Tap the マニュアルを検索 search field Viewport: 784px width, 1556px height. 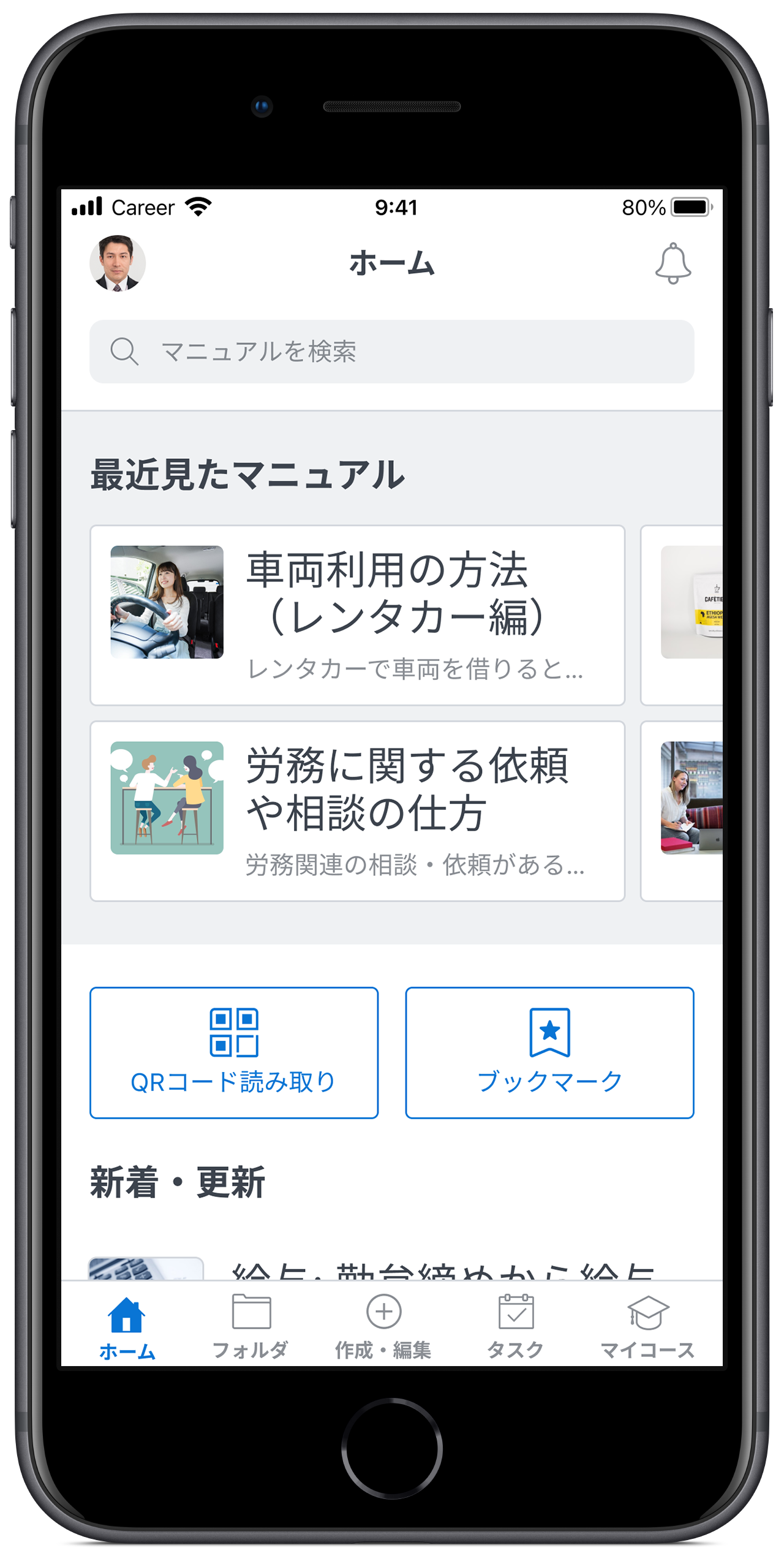coord(392,351)
